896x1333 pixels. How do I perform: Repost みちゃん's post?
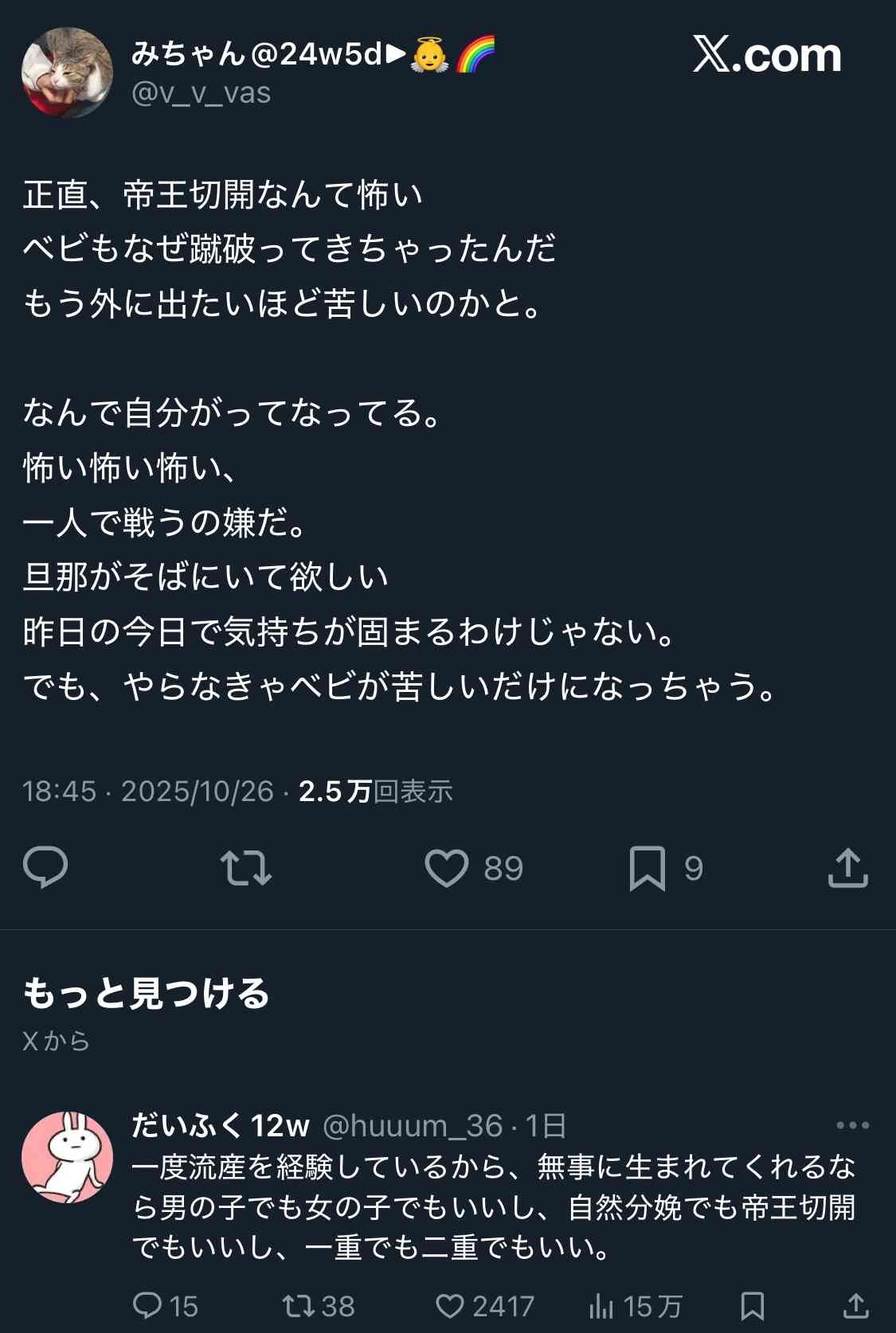(x=246, y=867)
